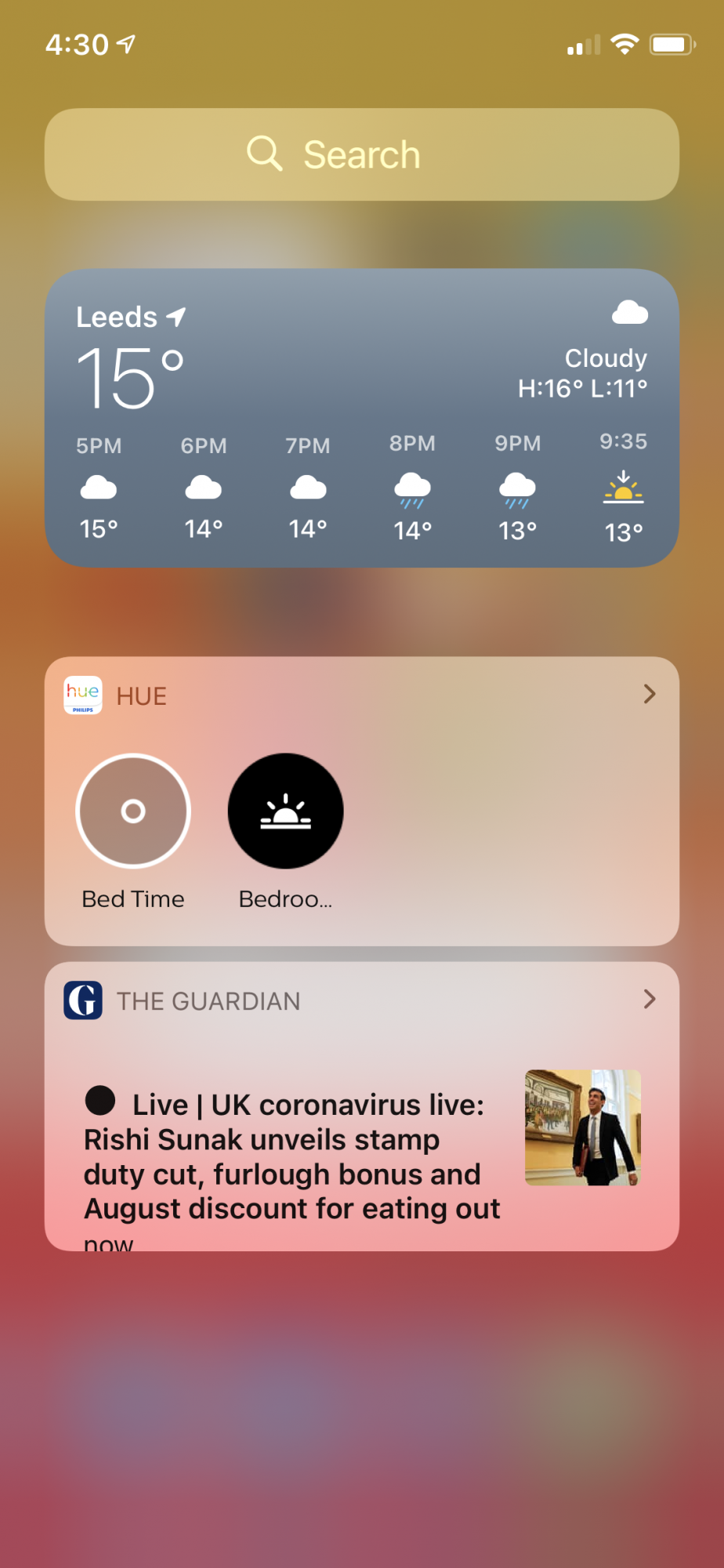Viewport: 724px width, 1568px height.
Task: Expand The Guardian widget chevron
Action: [x=649, y=999]
